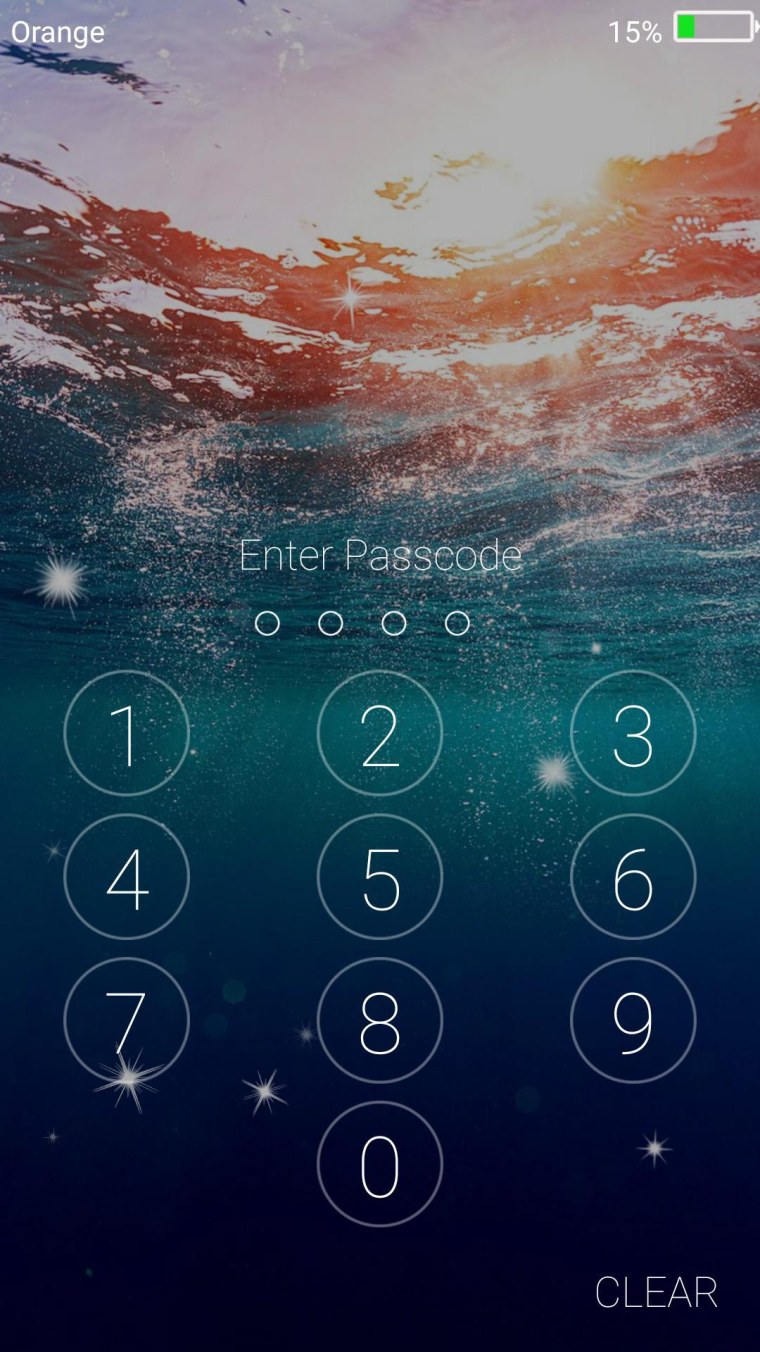Tap the number 4 key
The height and width of the screenshot is (1352, 760).
pos(126,877)
